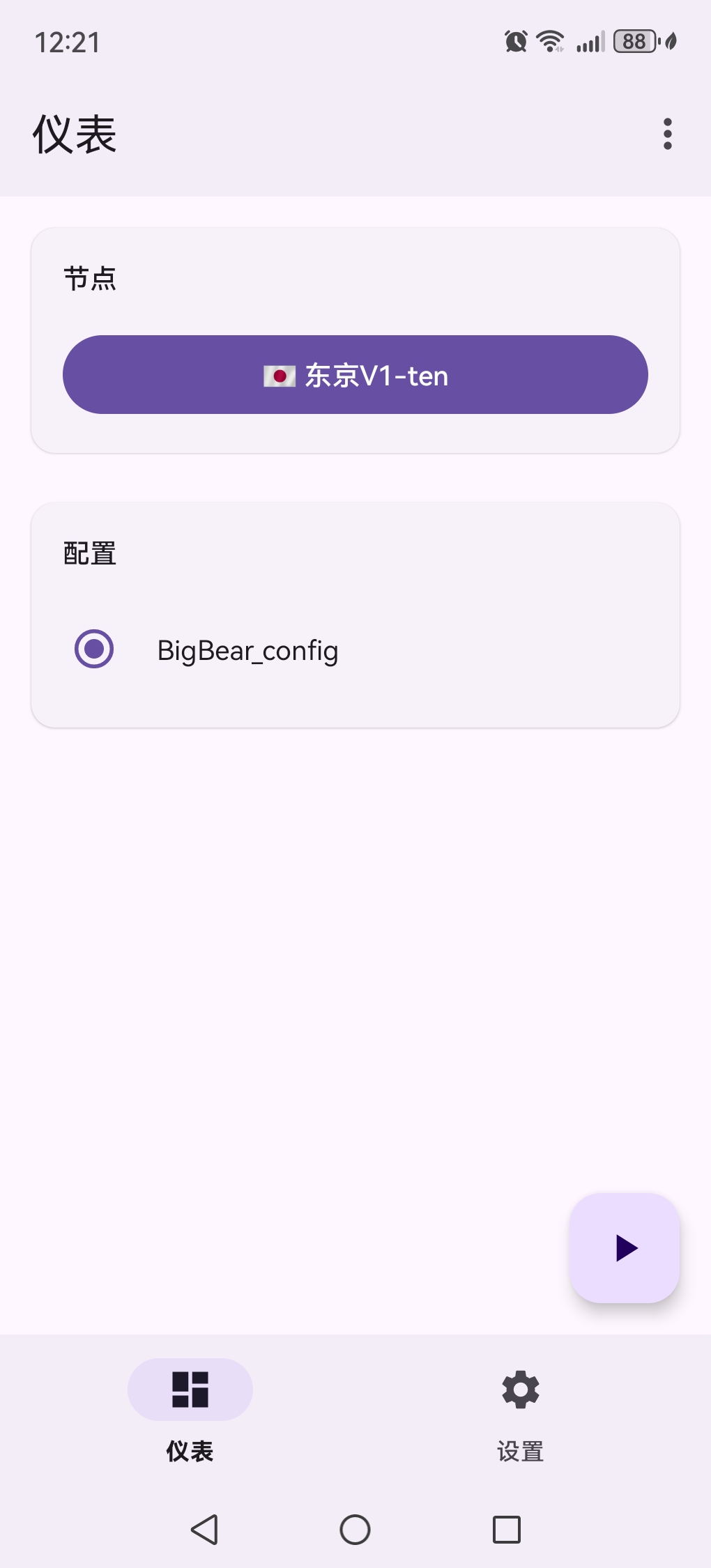Switch to the 设置 tab
This screenshot has width=711, height=1568.
[x=520, y=1410]
